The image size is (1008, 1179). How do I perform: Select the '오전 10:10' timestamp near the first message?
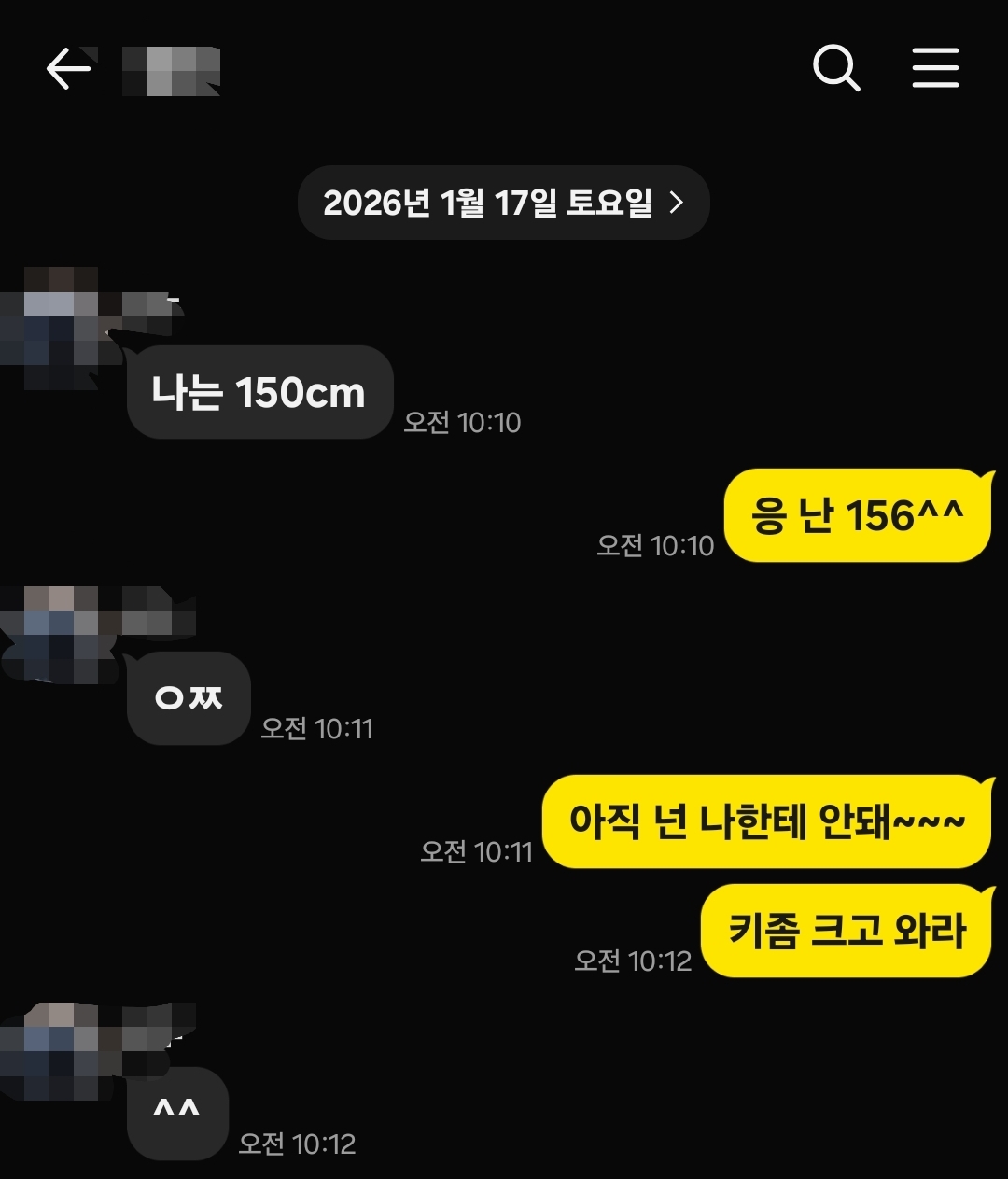(x=464, y=422)
